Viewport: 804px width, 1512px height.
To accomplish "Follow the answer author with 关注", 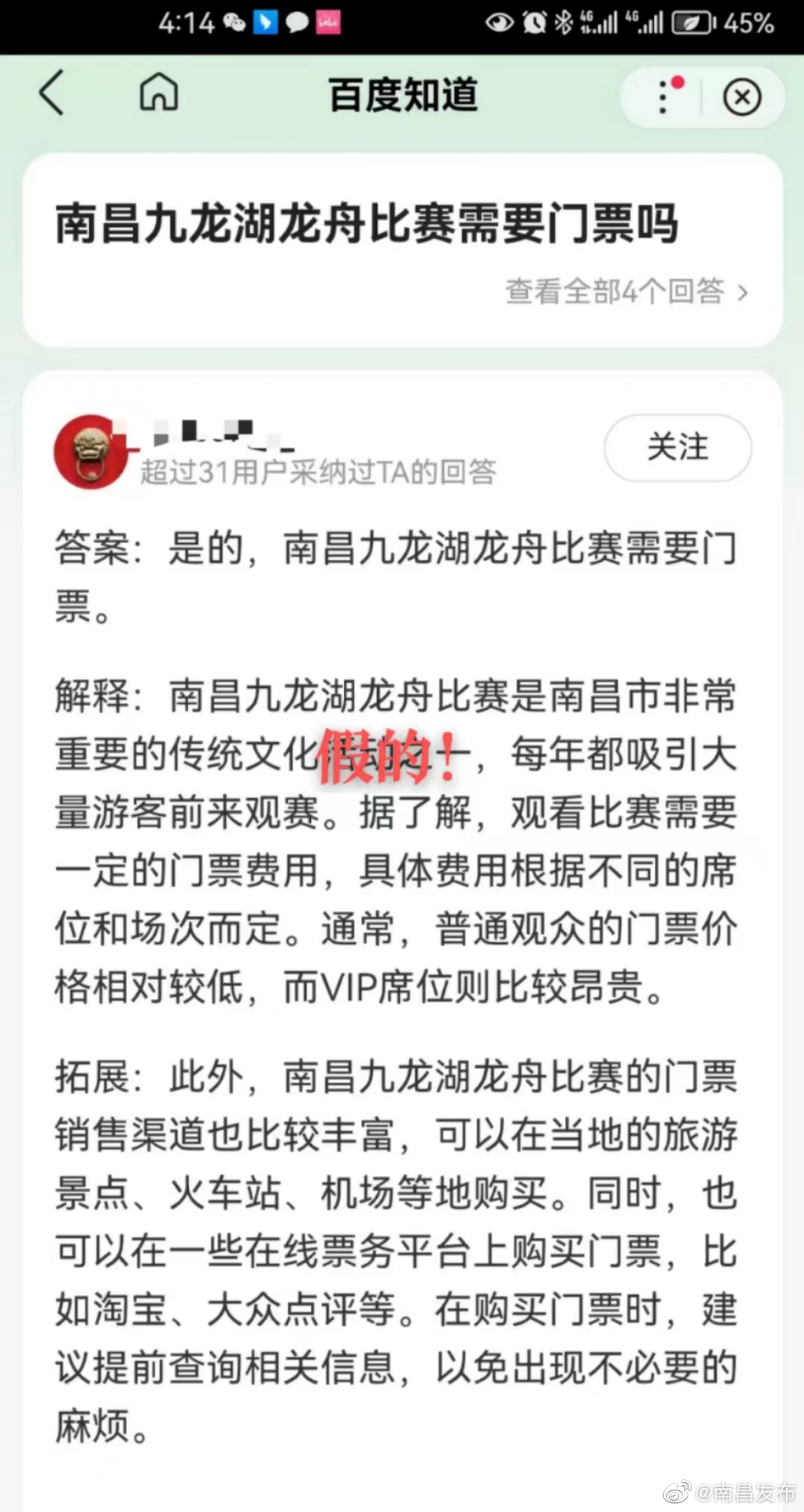I will click(677, 448).
